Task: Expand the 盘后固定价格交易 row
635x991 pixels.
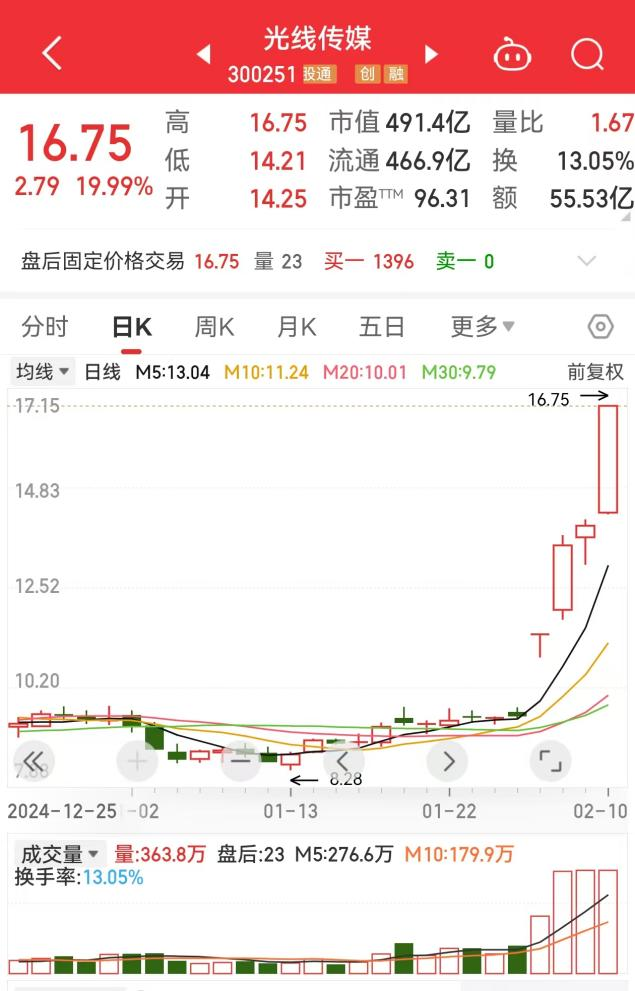Action: tap(587, 260)
